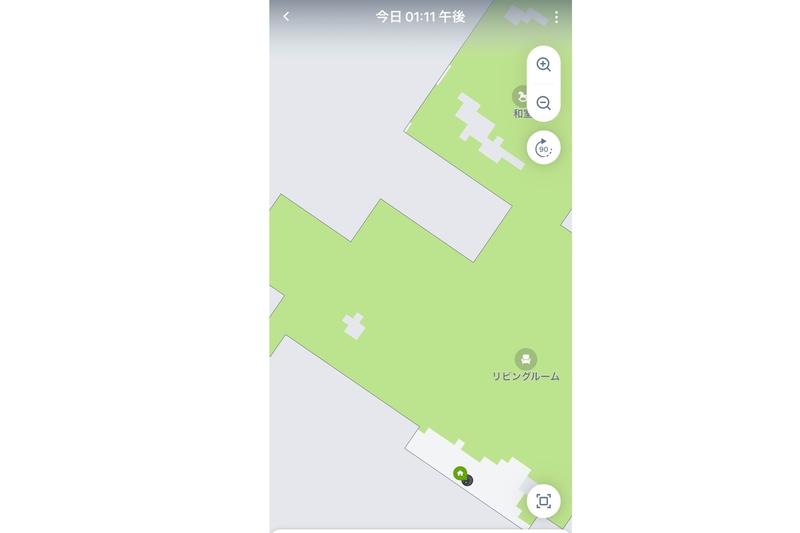Screen dimensions: 800x533
Task: Zoom out of the map
Action: [x=543, y=103]
